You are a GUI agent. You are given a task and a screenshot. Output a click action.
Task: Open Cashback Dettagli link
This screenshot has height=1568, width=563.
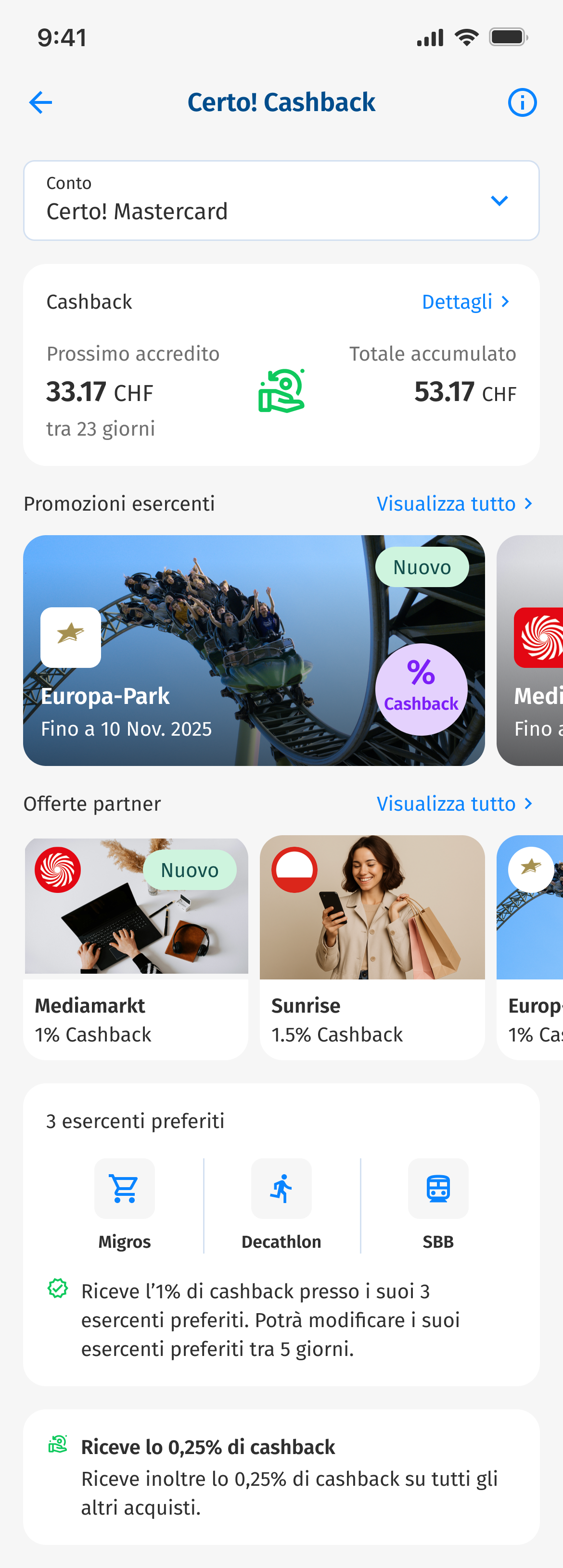[x=465, y=302]
